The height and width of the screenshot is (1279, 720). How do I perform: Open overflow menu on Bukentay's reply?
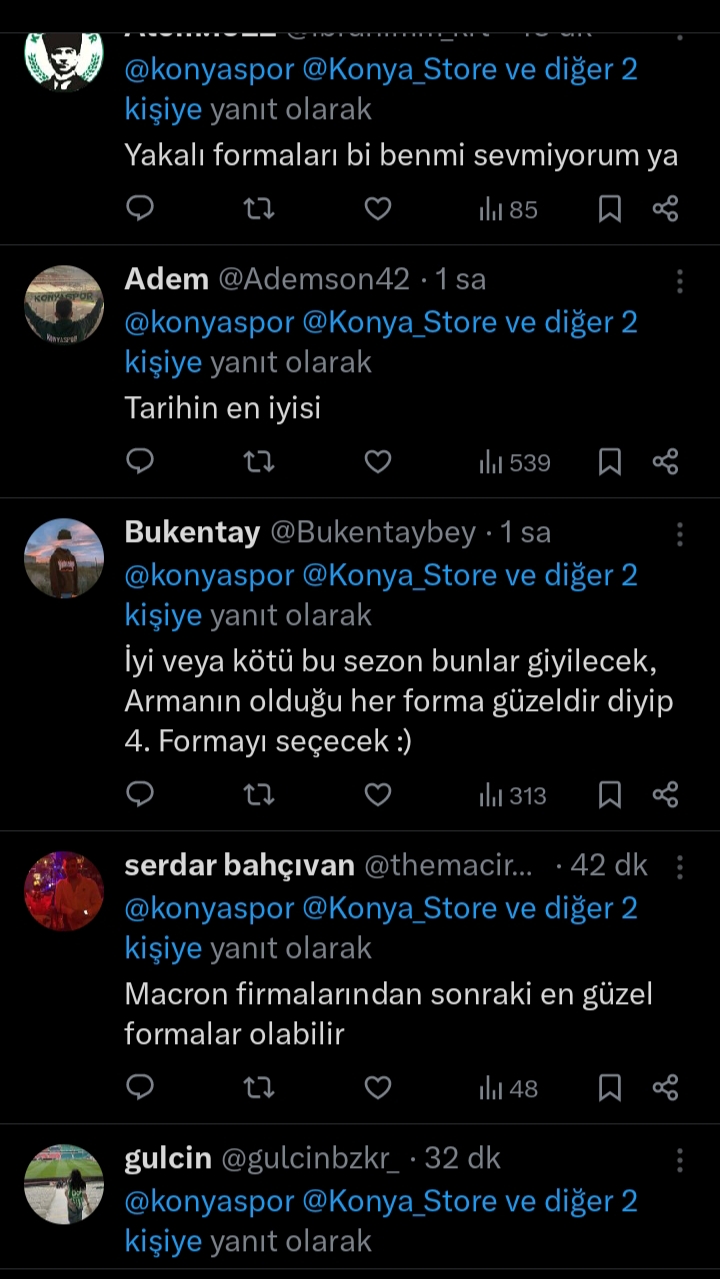click(x=679, y=534)
